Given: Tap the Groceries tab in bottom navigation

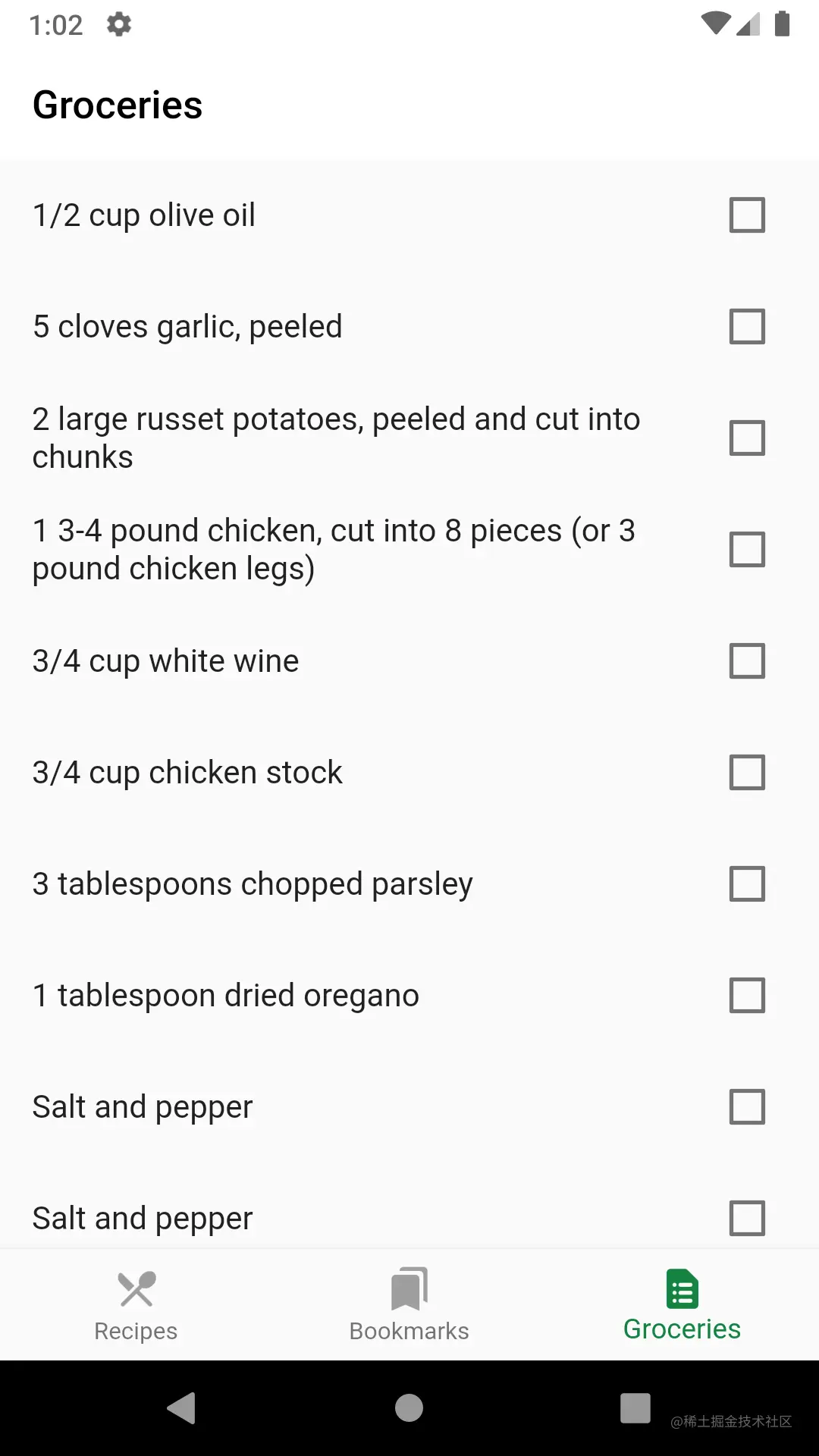Looking at the screenshot, I should click(682, 1306).
